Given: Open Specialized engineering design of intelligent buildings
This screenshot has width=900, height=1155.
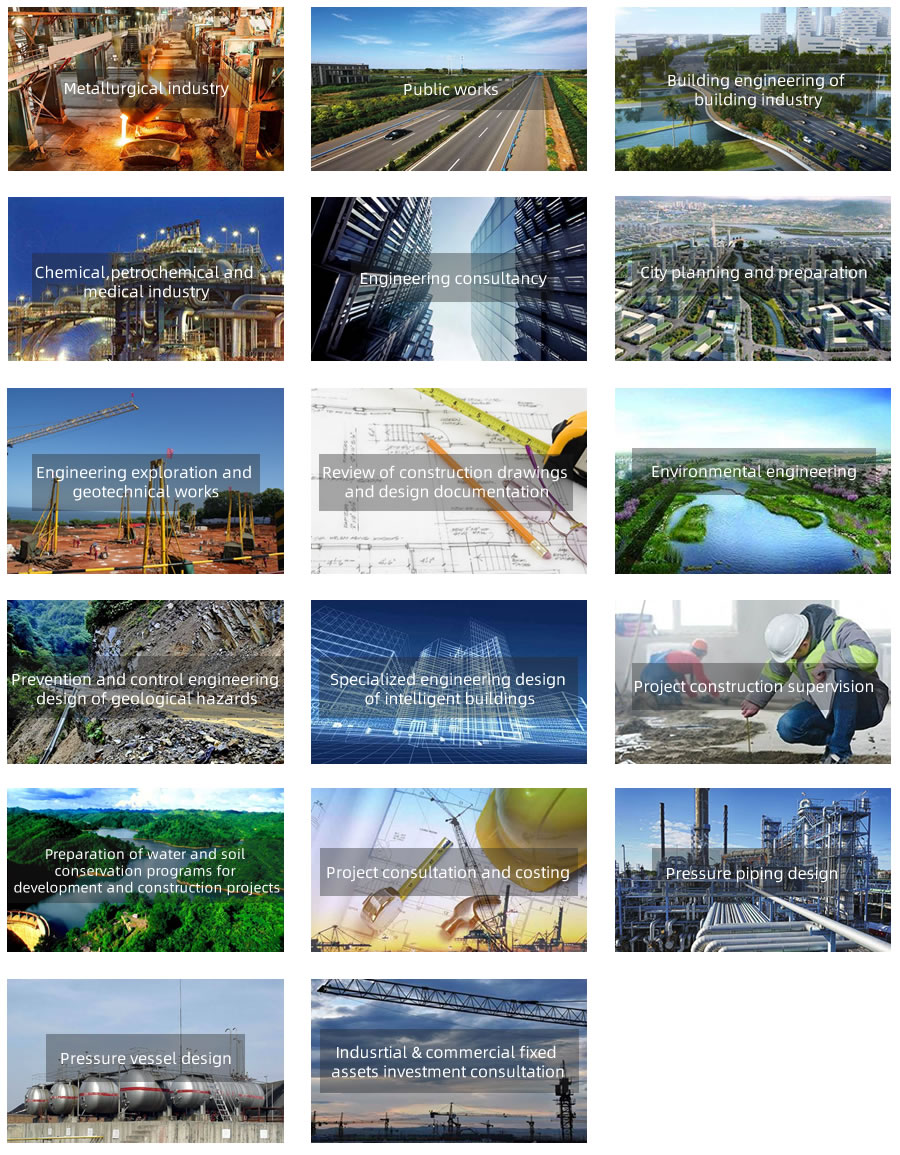Looking at the screenshot, I should 449,688.
